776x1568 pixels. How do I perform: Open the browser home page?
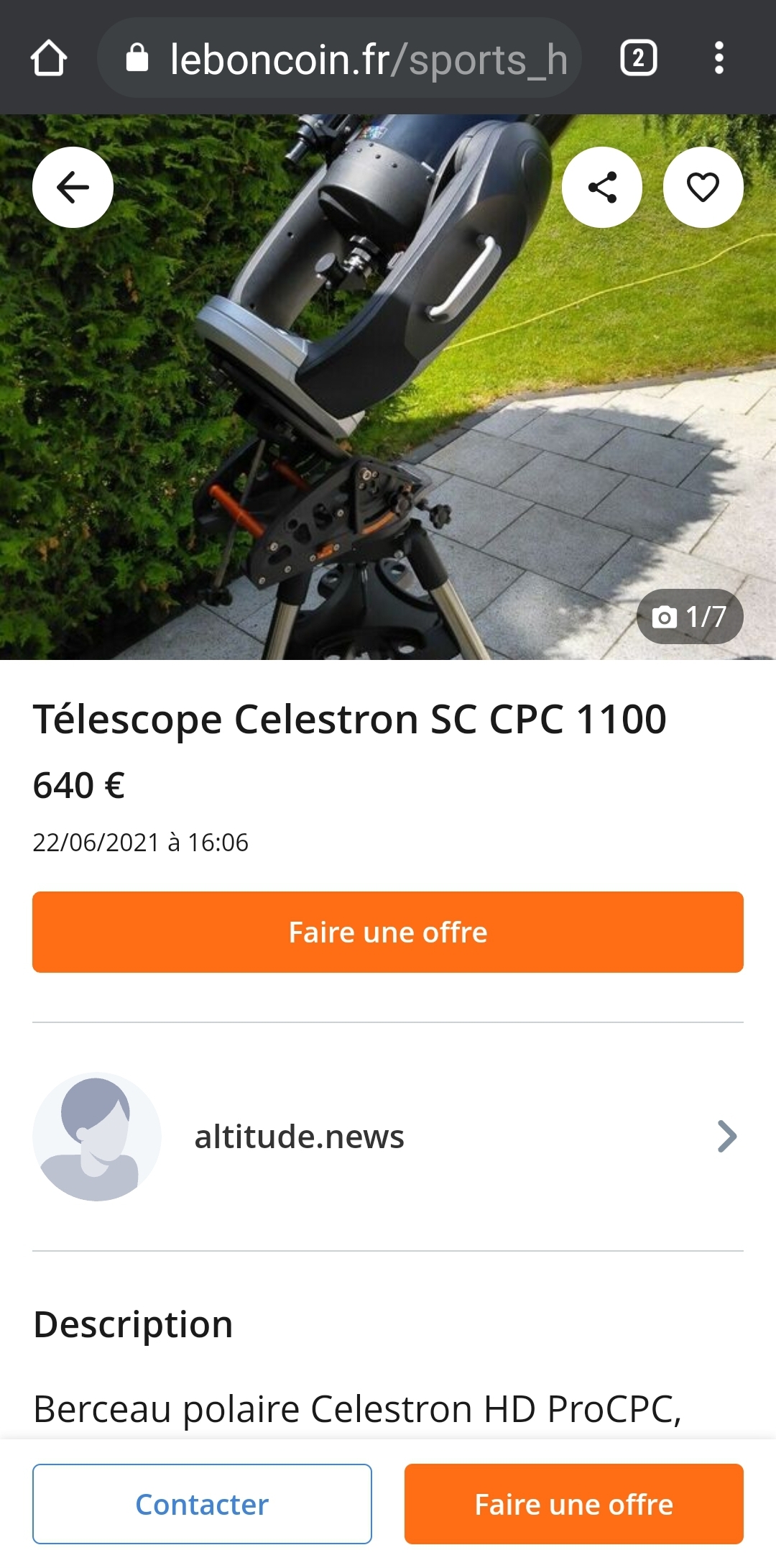pos(49,58)
